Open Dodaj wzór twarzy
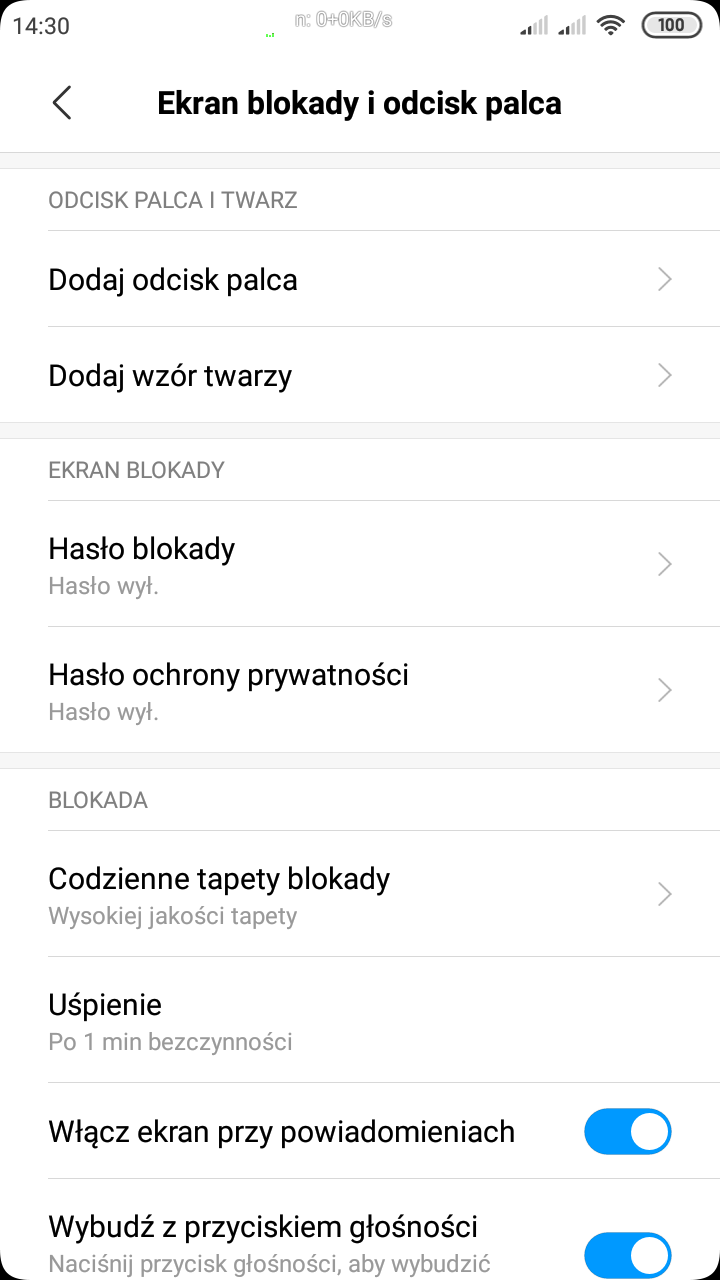Image resolution: width=720 pixels, height=1280 pixels. (360, 375)
